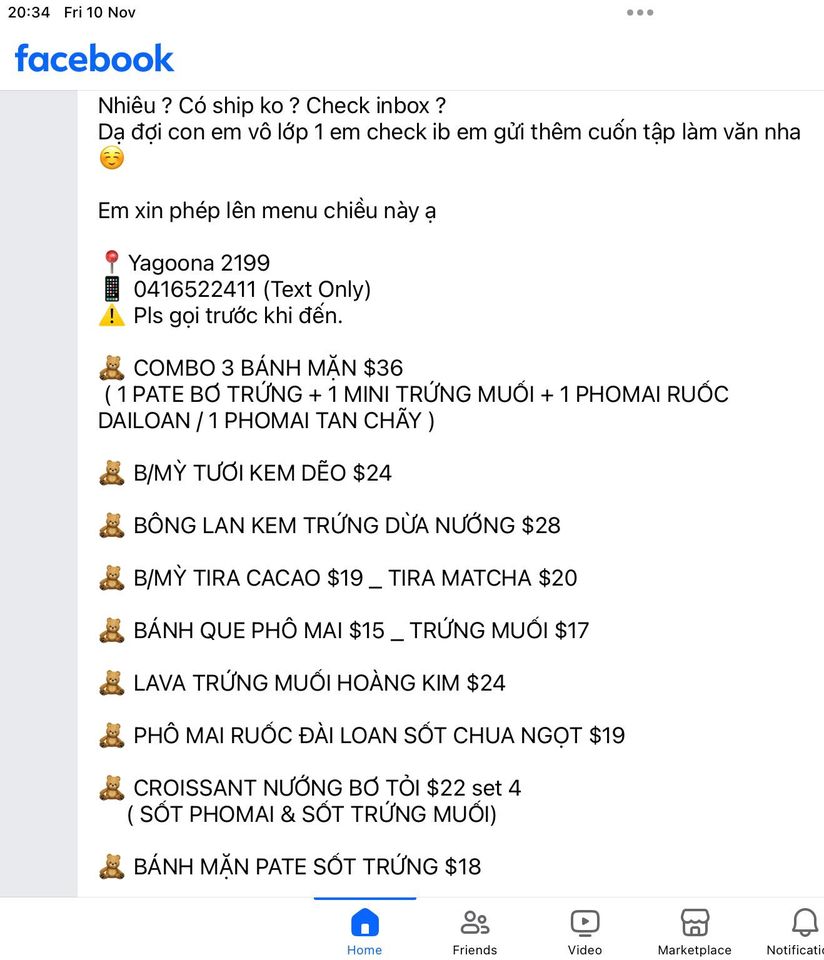This screenshot has width=824, height=960.
Task: Go to the Video tab
Action: pyautogui.click(x=584, y=931)
